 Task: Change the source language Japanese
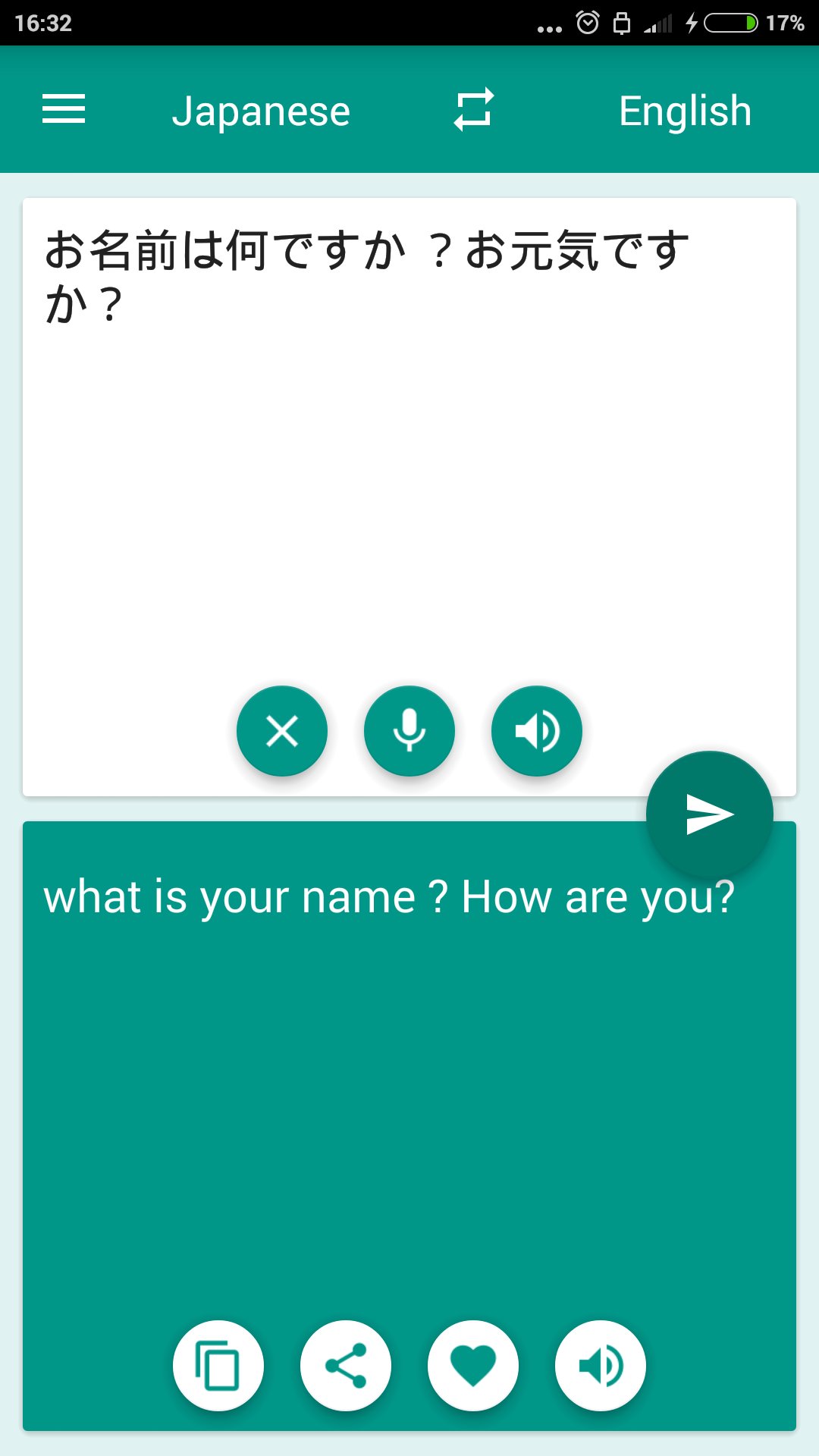pos(261,111)
